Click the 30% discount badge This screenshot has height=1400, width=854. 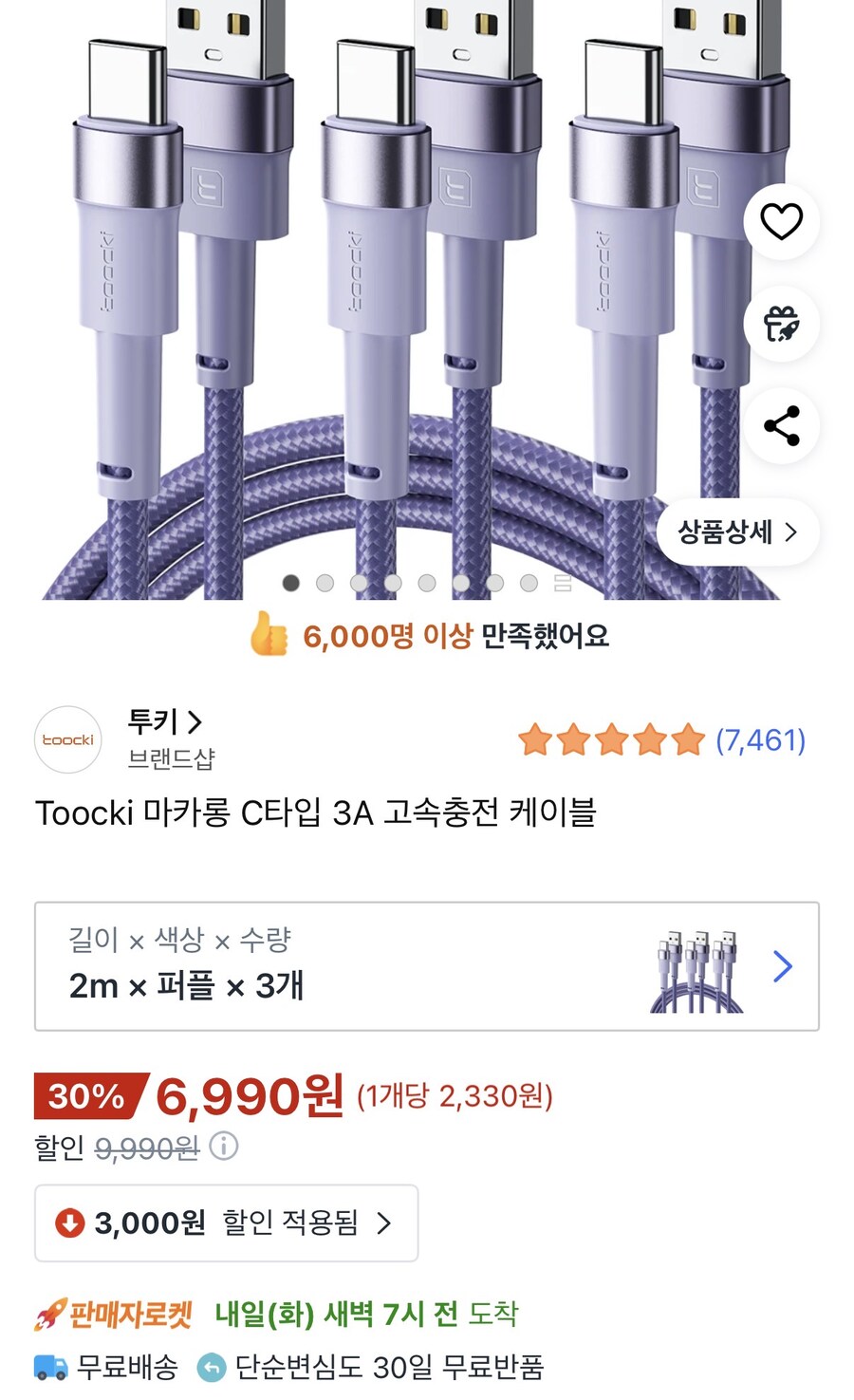click(x=86, y=1096)
